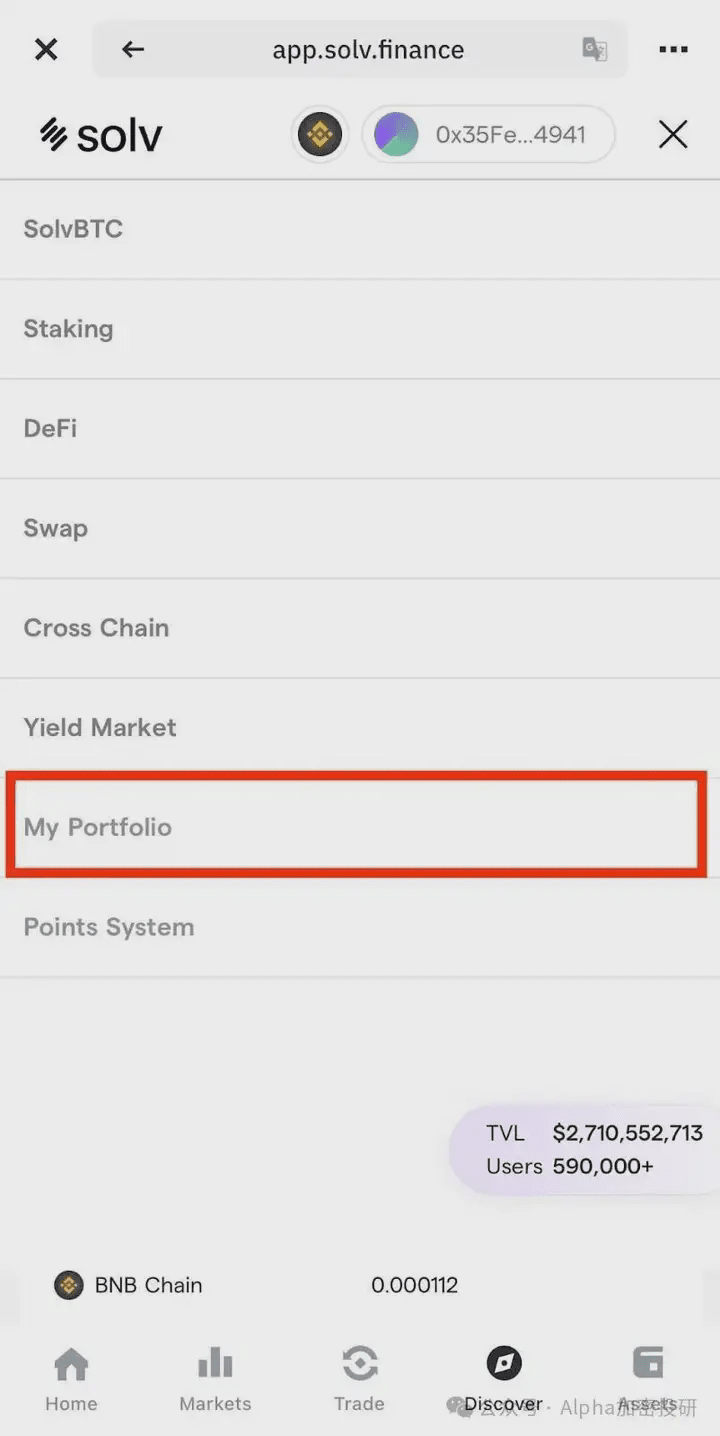Open the DeFi section
720x1436 pixels.
coord(50,428)
